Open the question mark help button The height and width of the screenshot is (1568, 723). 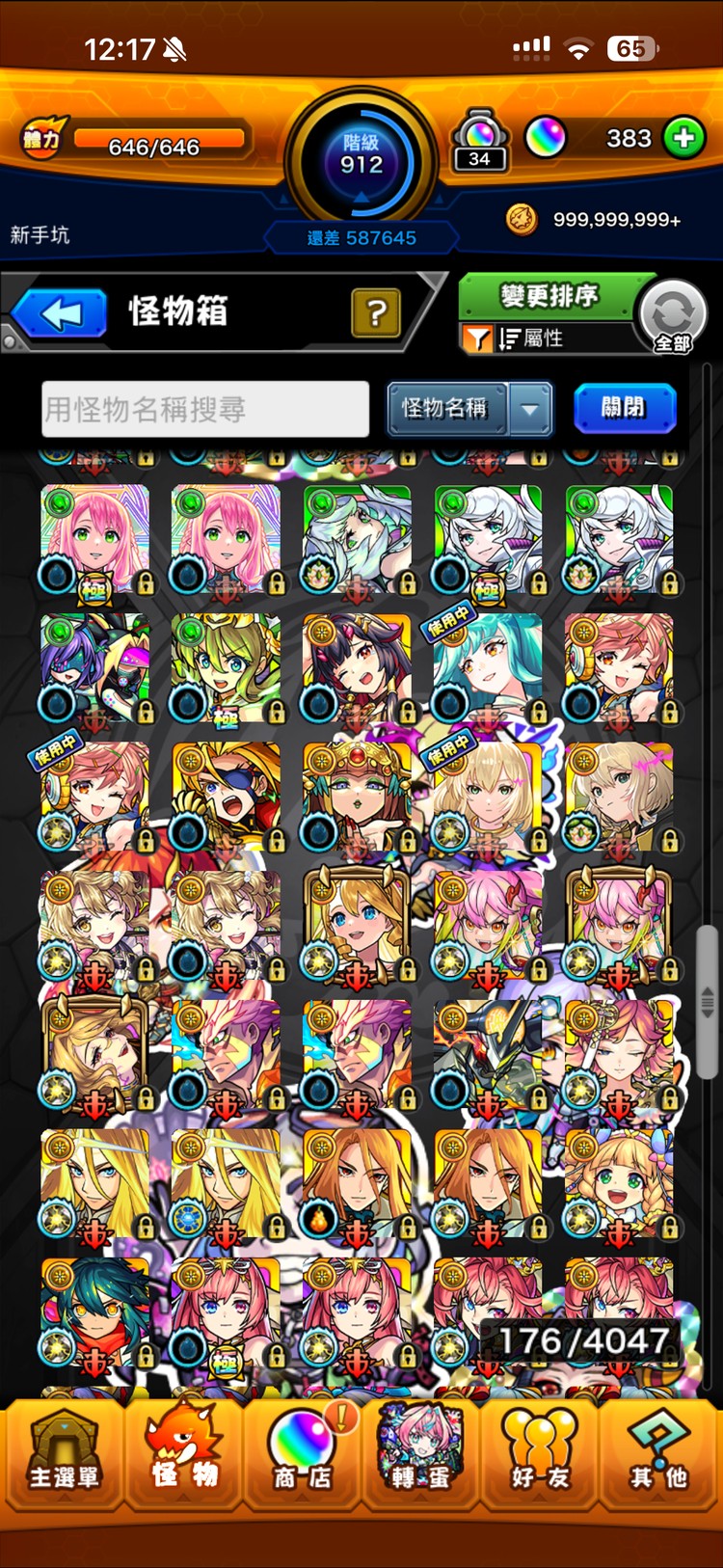click(376, 312)
